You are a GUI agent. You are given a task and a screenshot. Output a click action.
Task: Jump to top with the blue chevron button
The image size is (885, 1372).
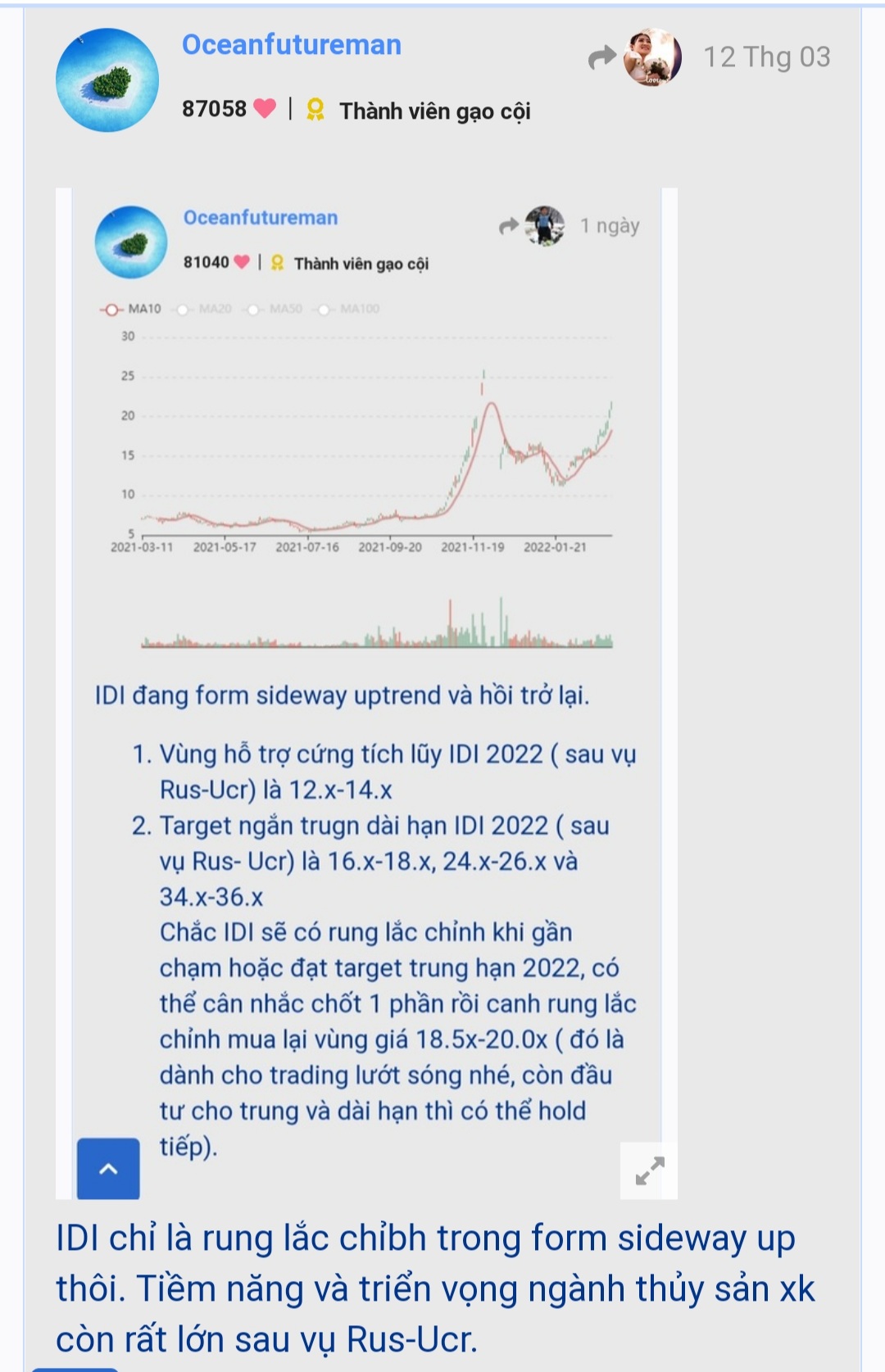[x=108, y=1169]
